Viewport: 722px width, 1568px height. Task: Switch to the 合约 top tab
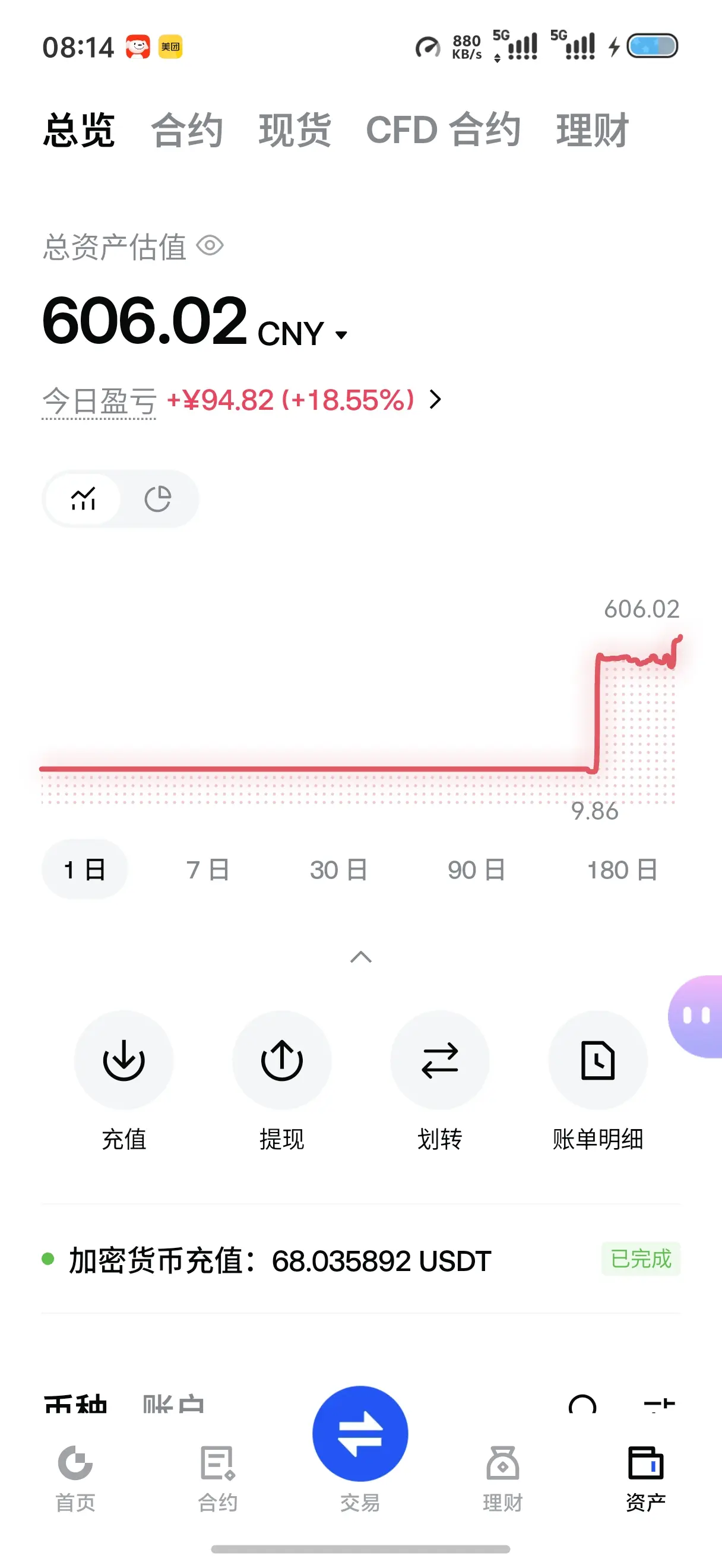[187, 130]
